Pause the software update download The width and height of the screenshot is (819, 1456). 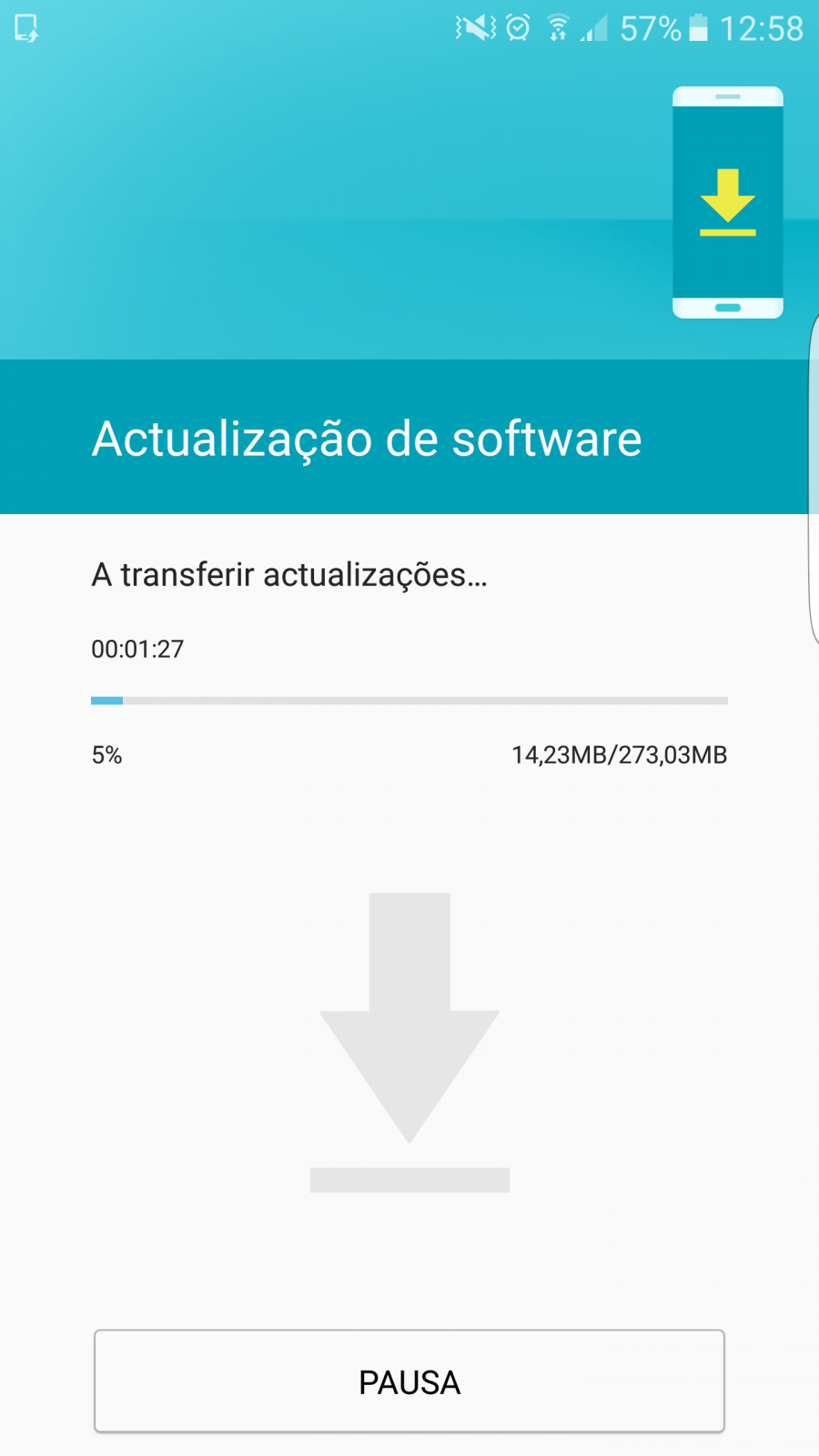[x=409, y=1381]
